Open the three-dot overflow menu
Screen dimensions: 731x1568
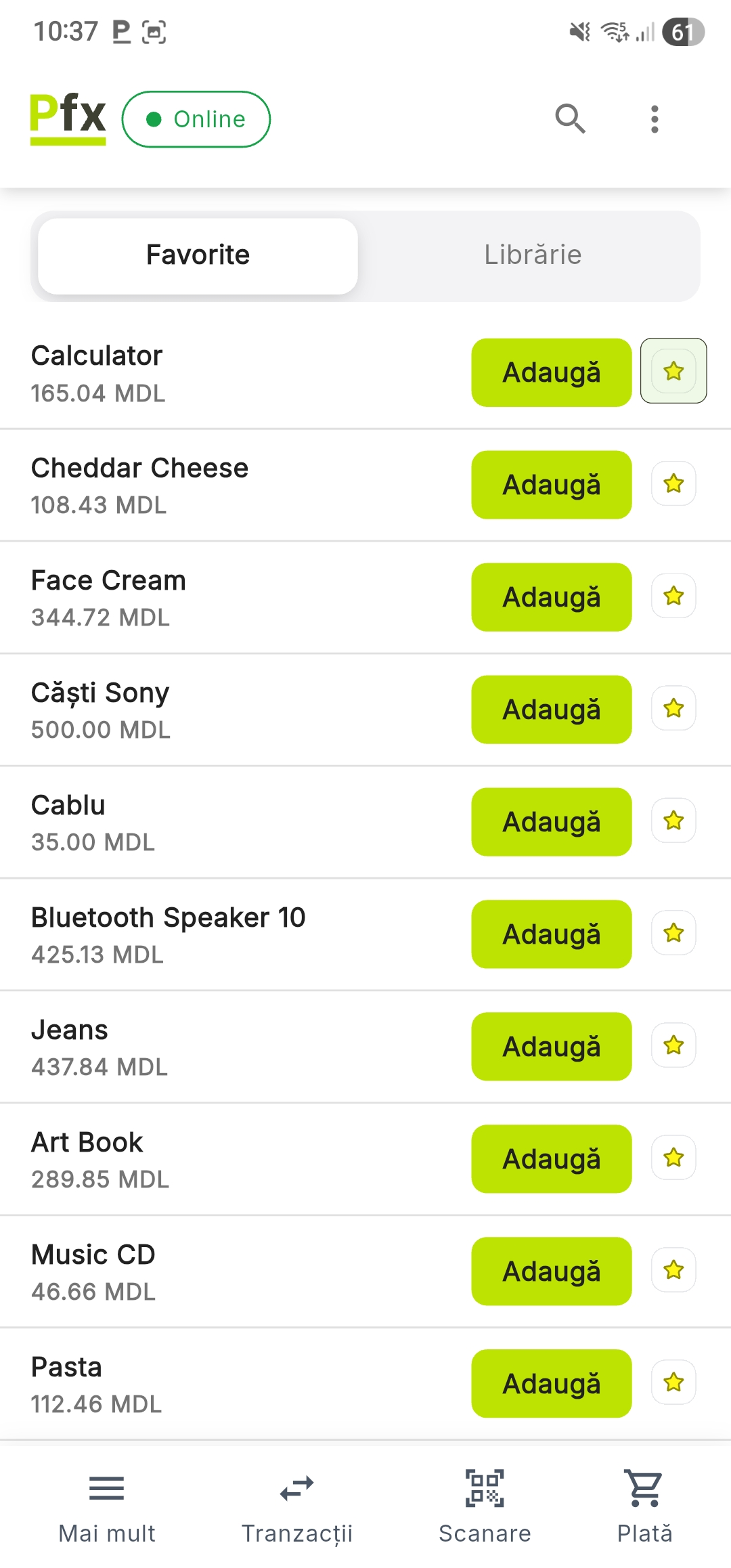[x=654, y=119]
